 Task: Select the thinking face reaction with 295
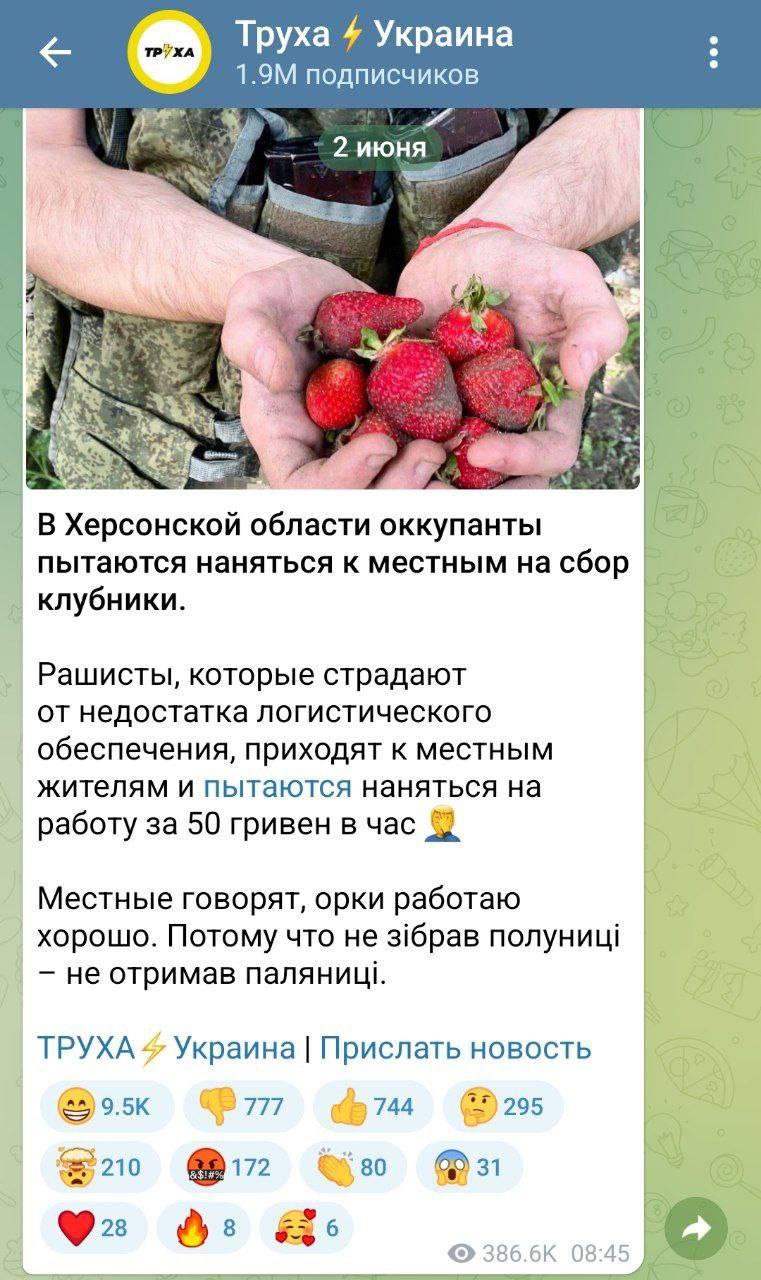[x=502, y=1106]
